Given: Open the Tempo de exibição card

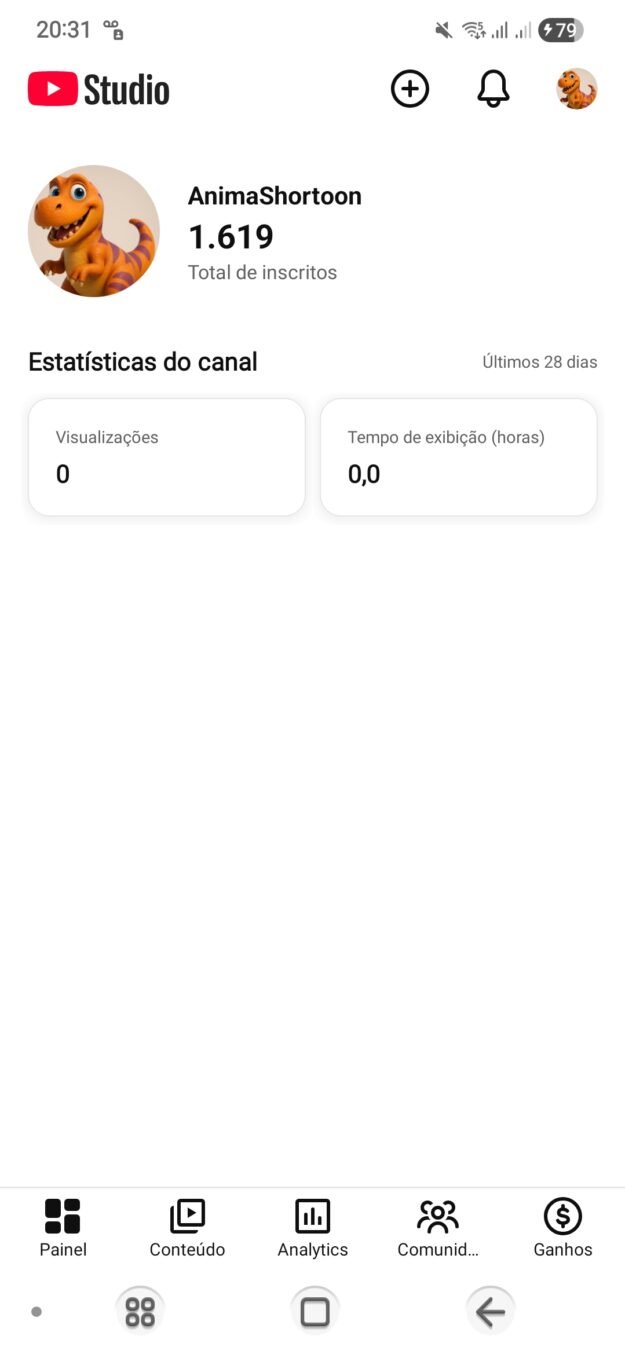Looking at the screenshot, I should point(458,457).
